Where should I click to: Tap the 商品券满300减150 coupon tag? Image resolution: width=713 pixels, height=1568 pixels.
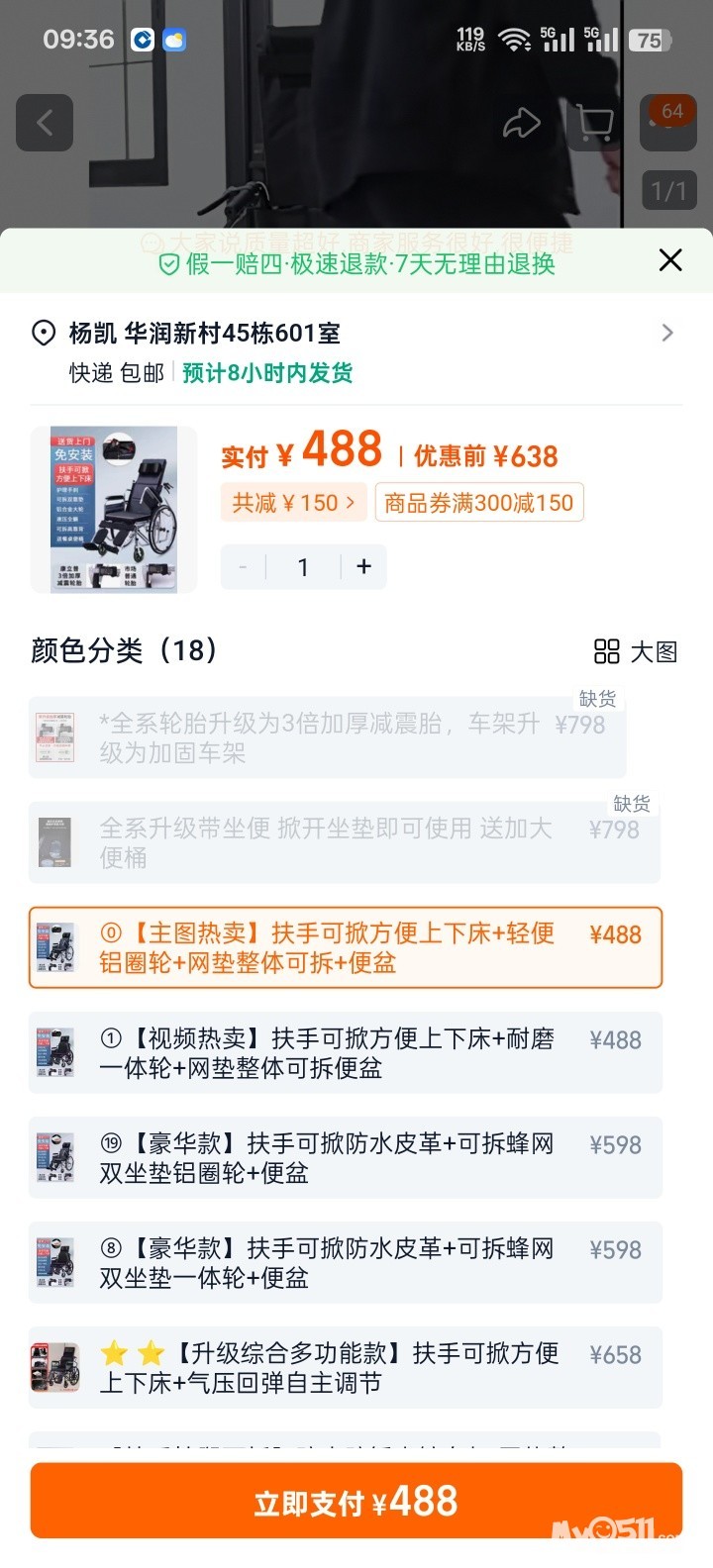[479, 503]
